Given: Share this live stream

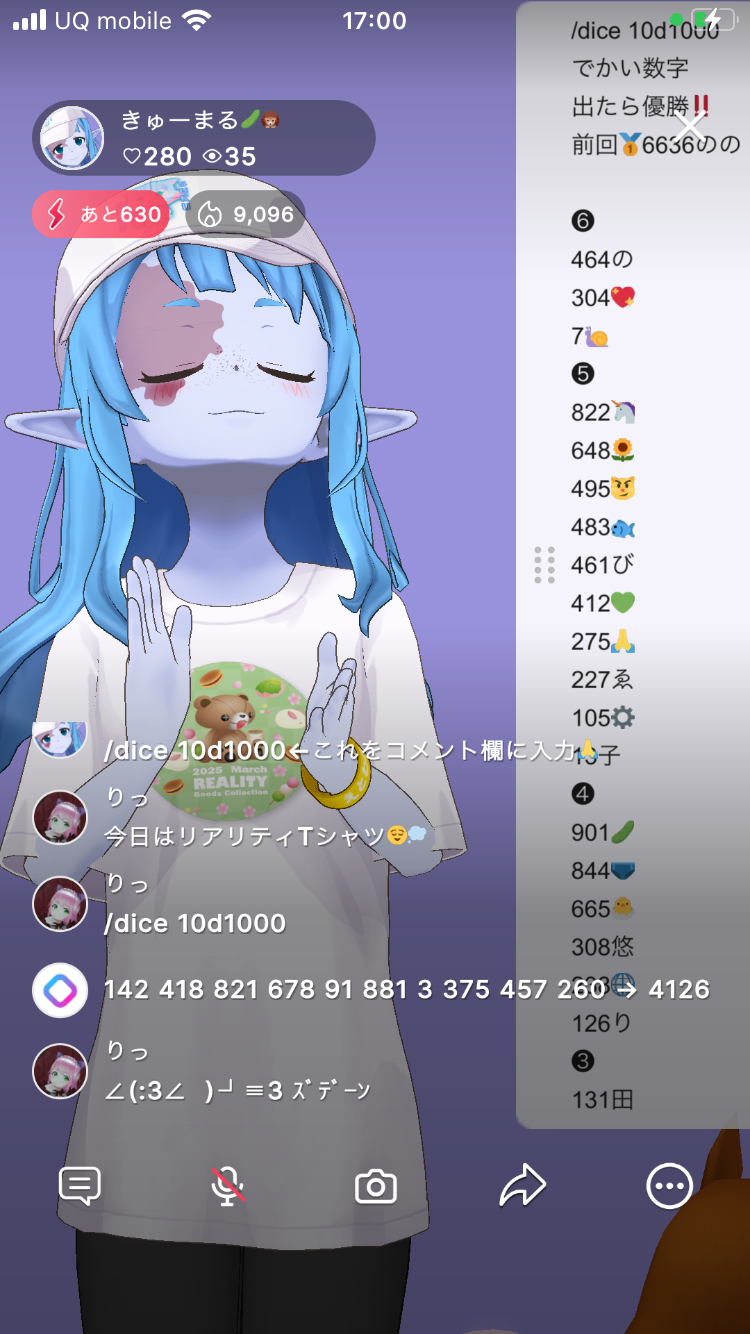Looking at the screenshot, I should point(522,1187).
